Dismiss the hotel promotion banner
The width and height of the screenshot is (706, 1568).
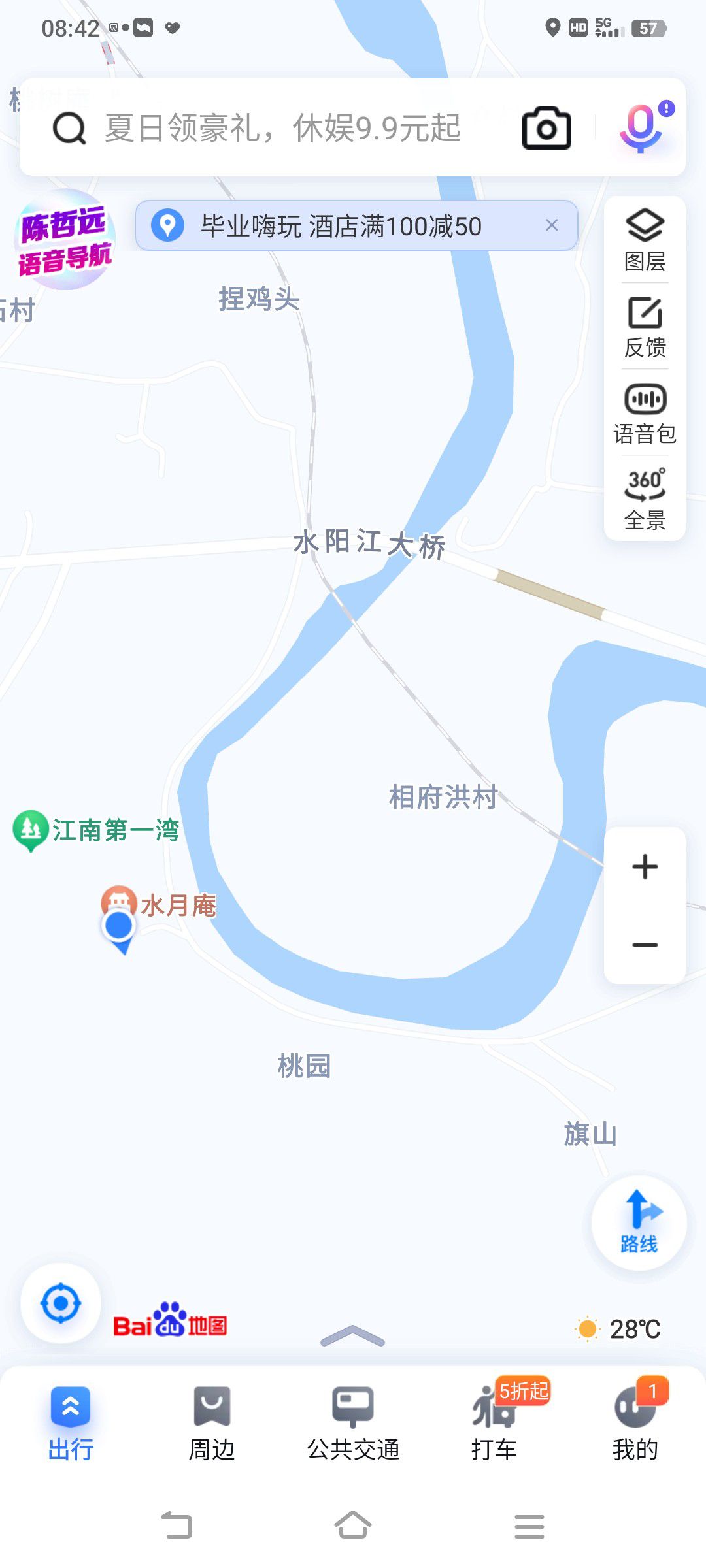(552, 225)
